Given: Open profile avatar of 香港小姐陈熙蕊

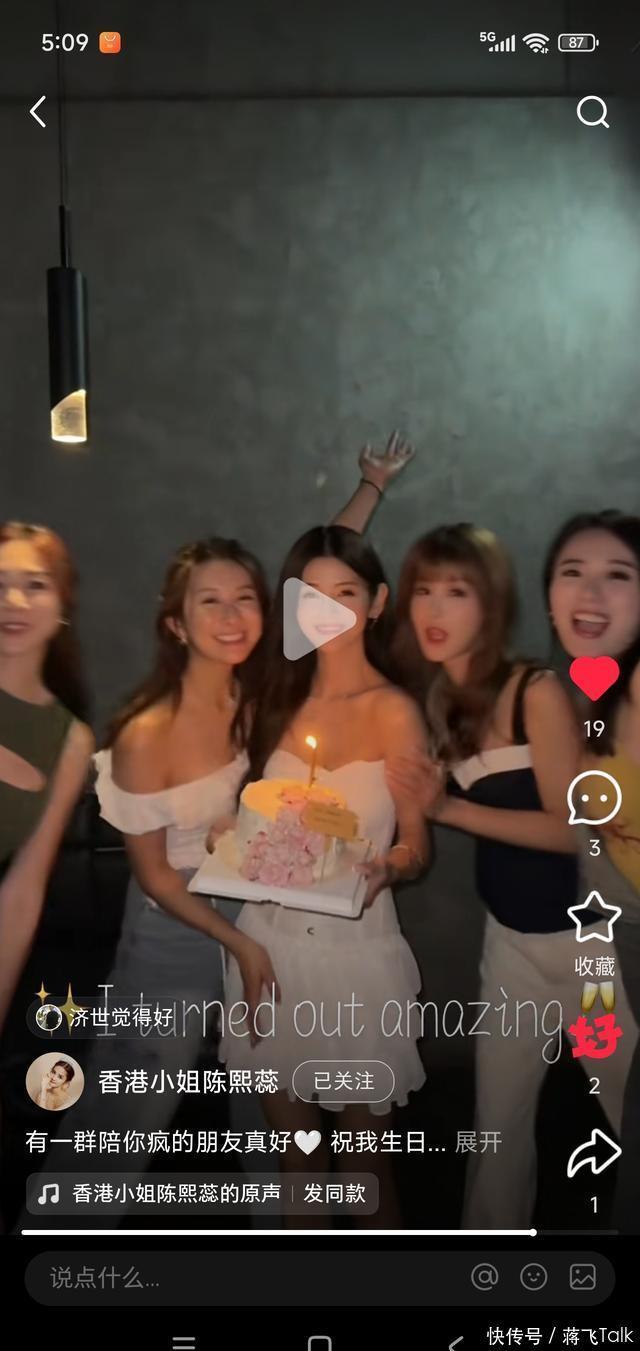Looking at the screenshot, I should coord(55,1082).
